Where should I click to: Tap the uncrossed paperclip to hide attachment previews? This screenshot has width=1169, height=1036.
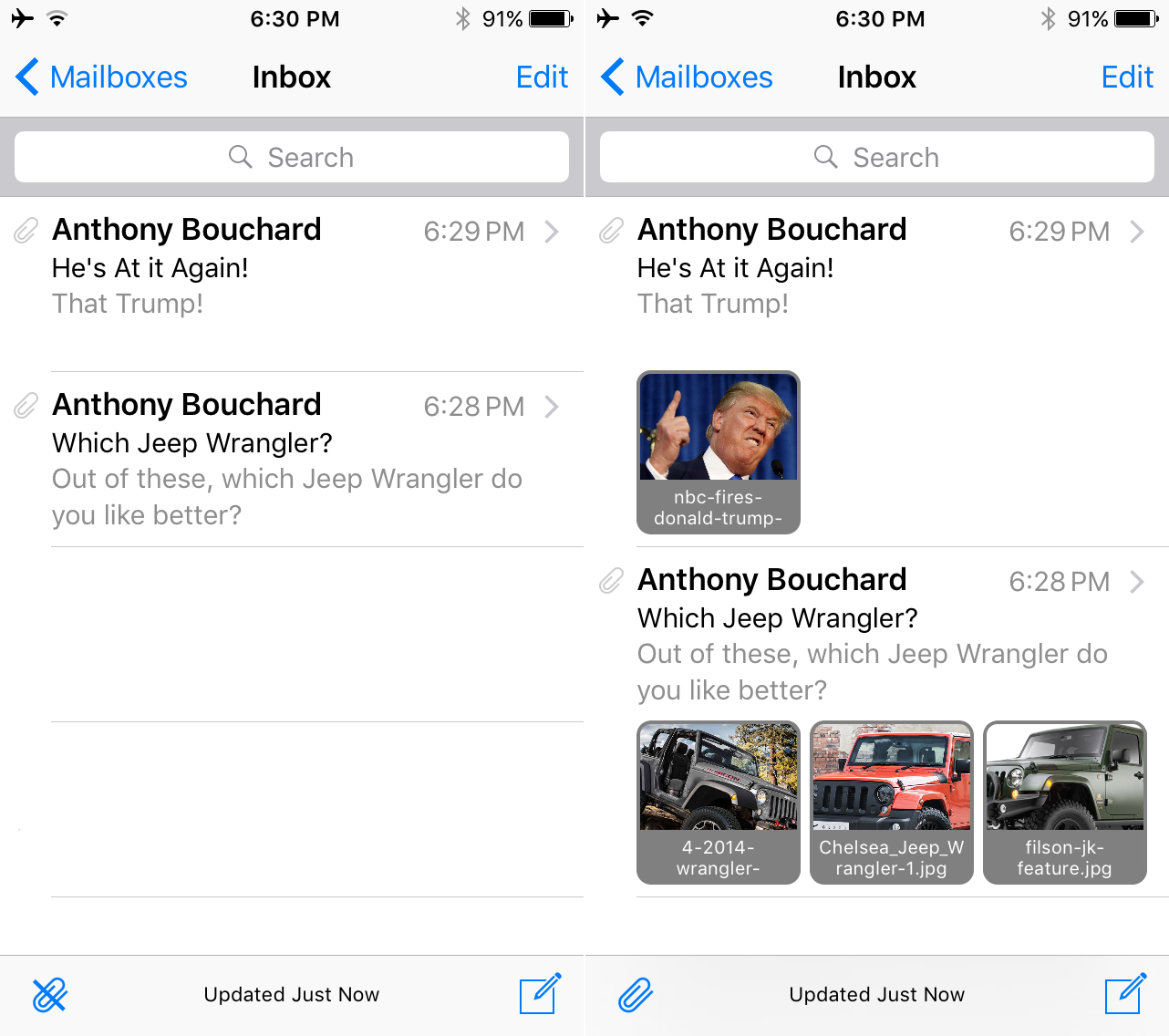point(636,995)
